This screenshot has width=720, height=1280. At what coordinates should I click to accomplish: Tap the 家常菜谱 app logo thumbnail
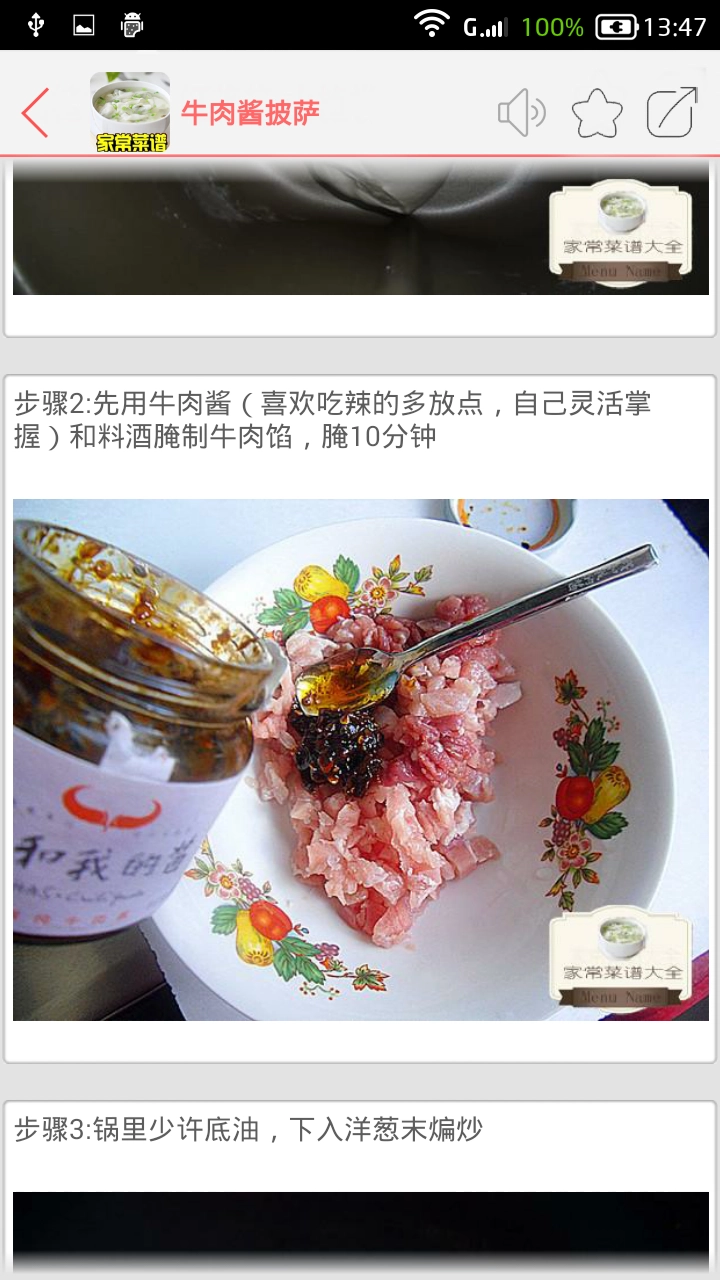[x=129, y=108]
